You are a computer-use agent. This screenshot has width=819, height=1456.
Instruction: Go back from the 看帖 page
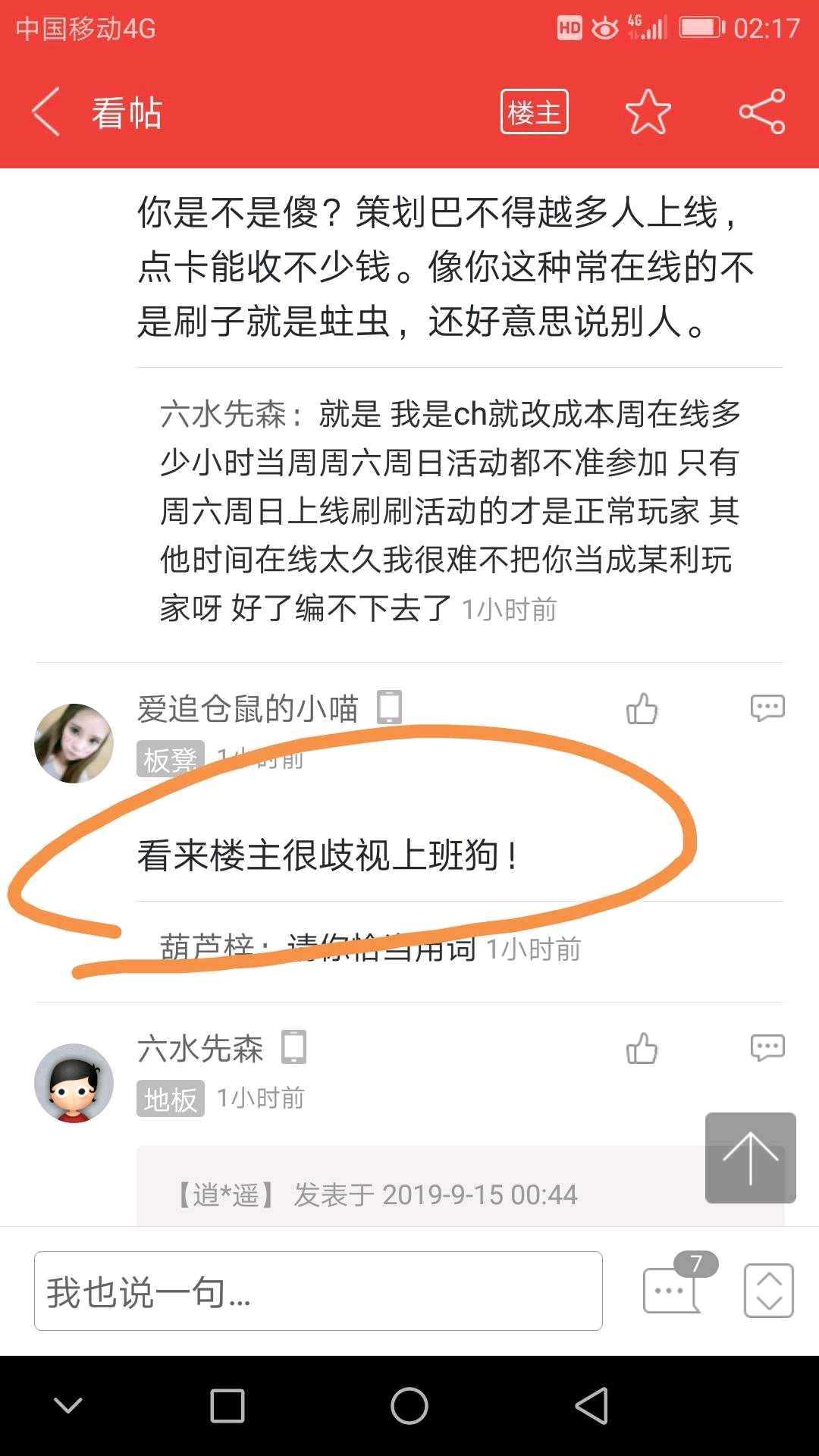[x=45, y=112]
